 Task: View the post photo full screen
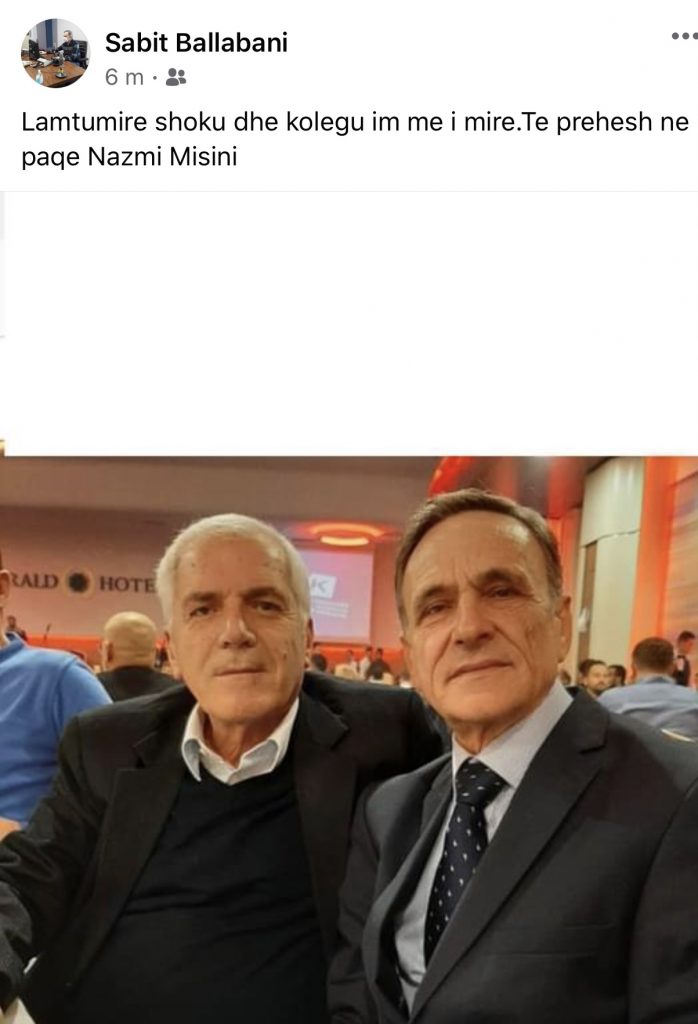pos(349,740)
